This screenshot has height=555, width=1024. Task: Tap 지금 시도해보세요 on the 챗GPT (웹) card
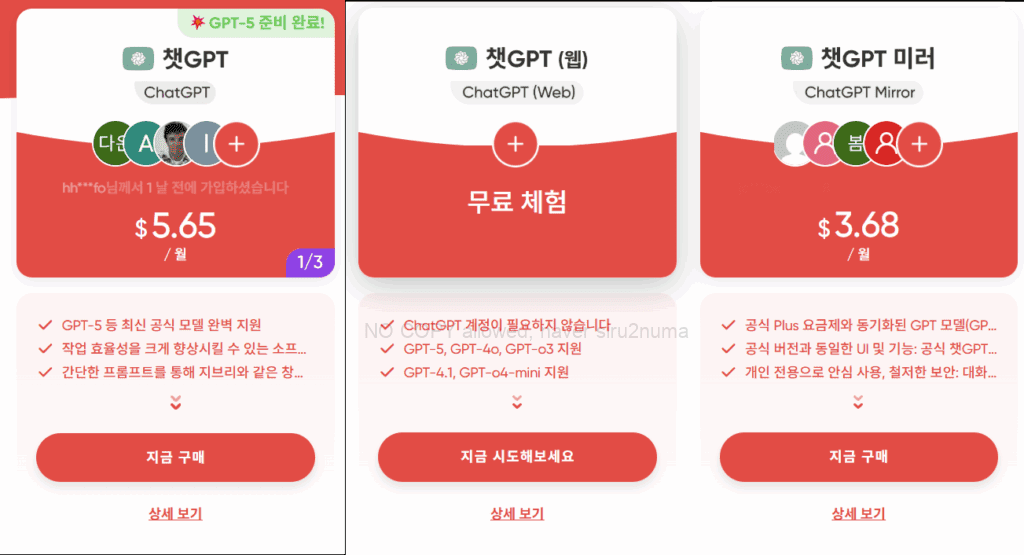pyautogui.click(x=517, y=457)
